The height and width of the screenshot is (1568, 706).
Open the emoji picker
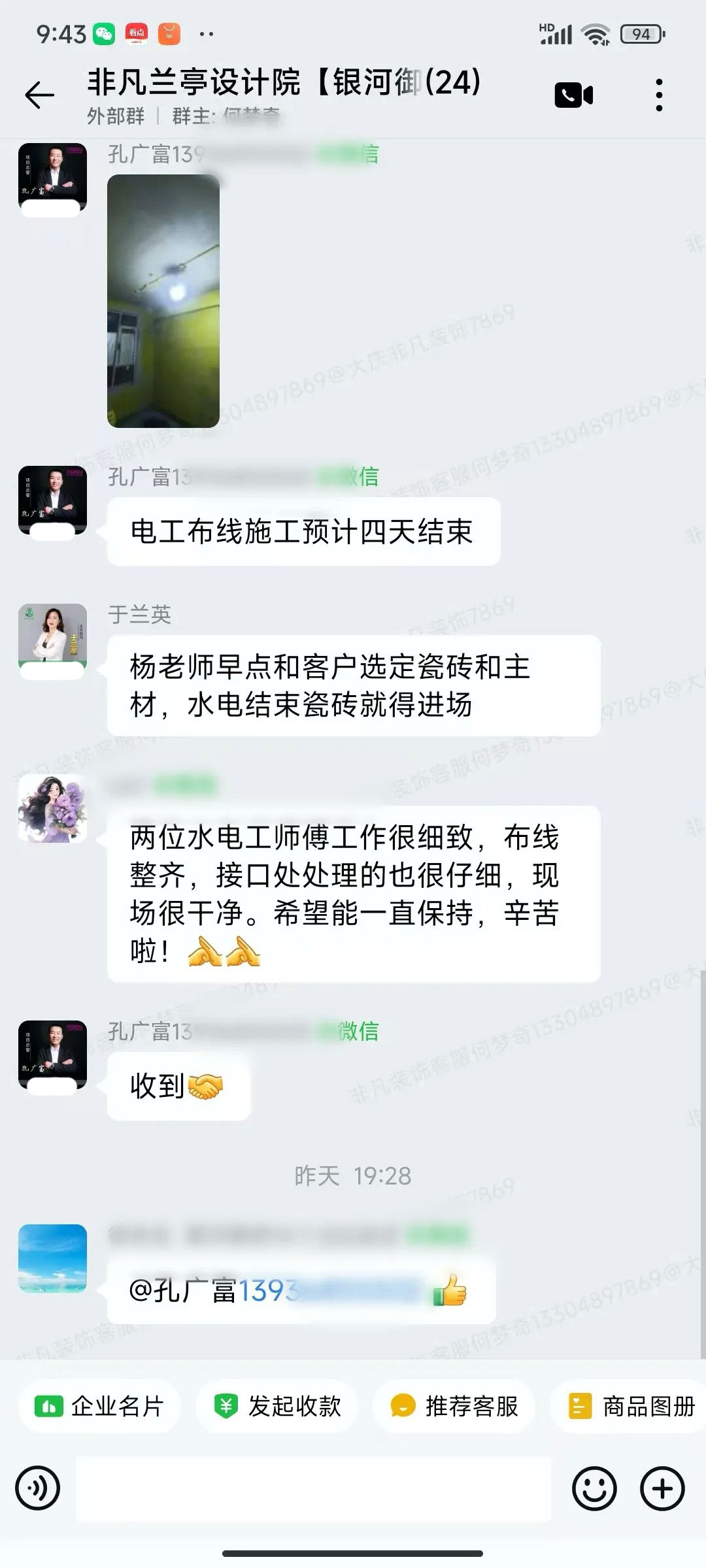point(594,1488)
